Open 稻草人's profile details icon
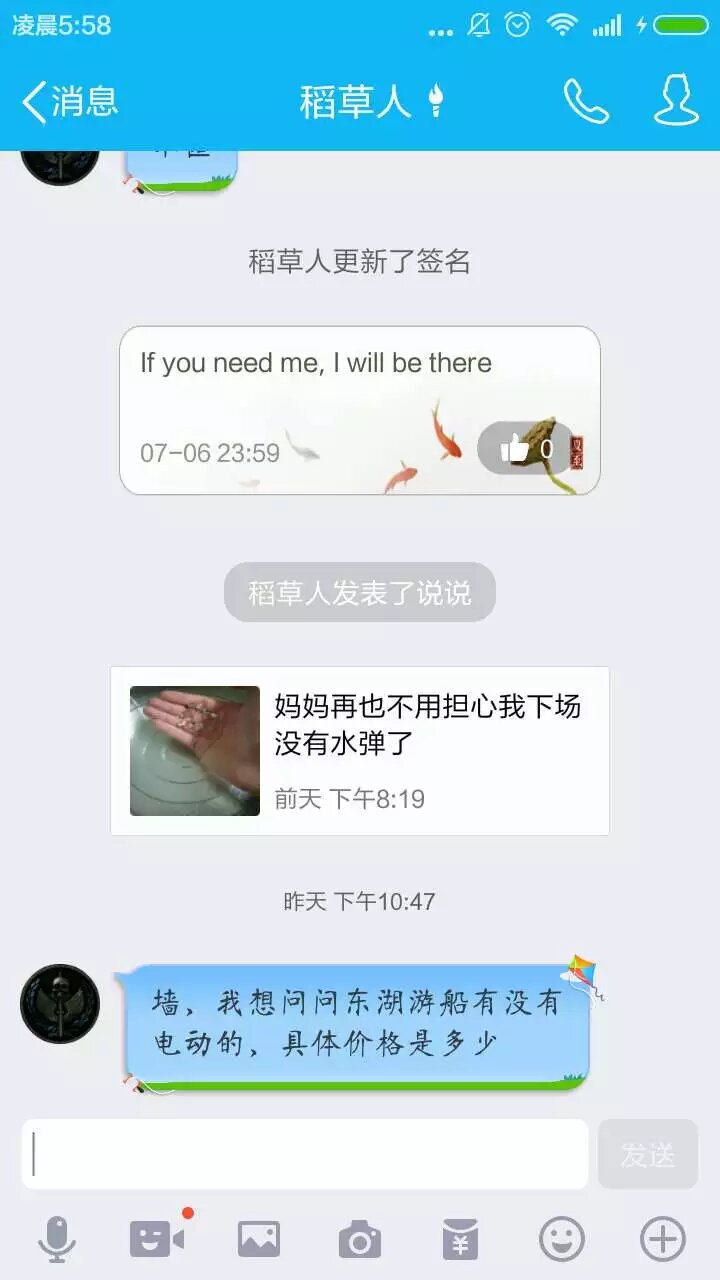The image size is (720, 1280). point(676,101)
